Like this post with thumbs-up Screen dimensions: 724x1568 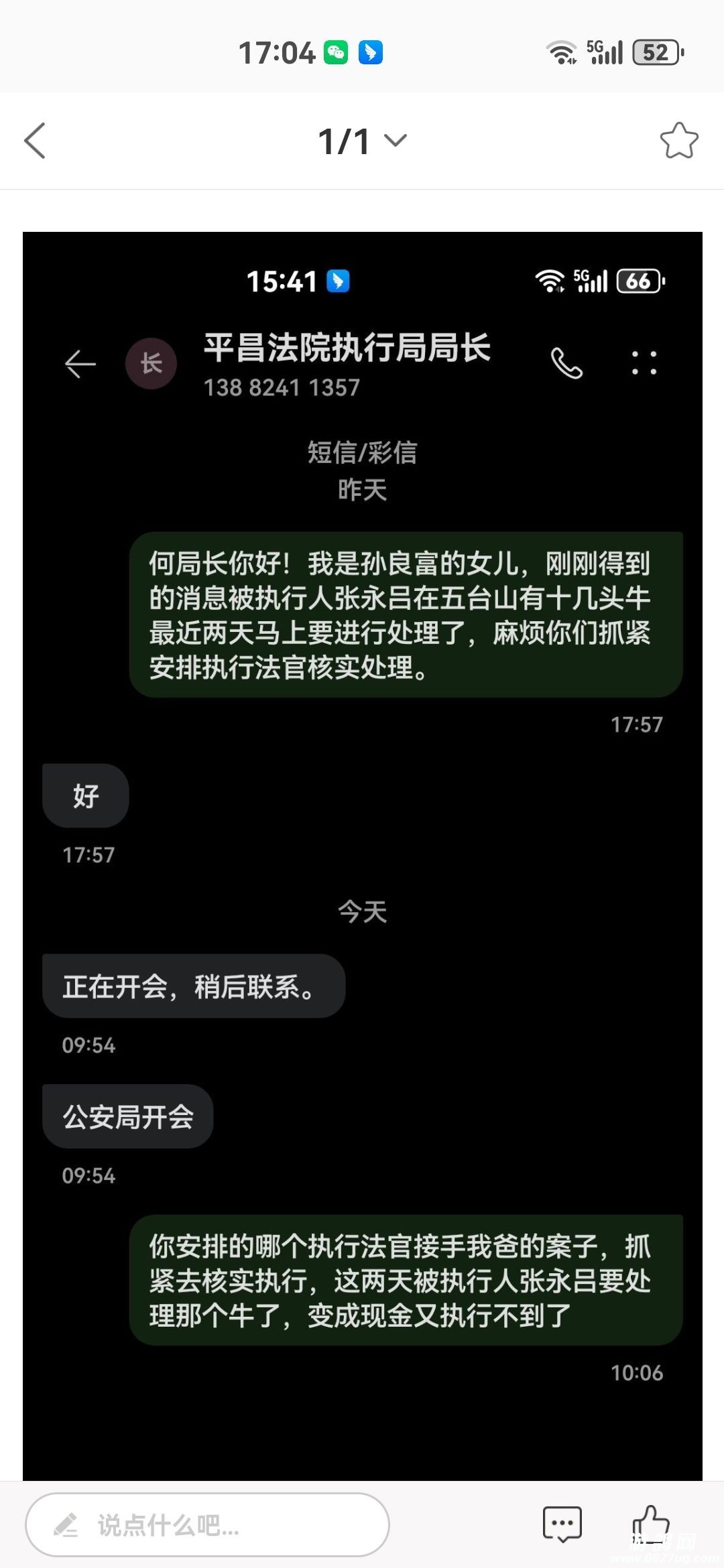tap(650, 1523)
